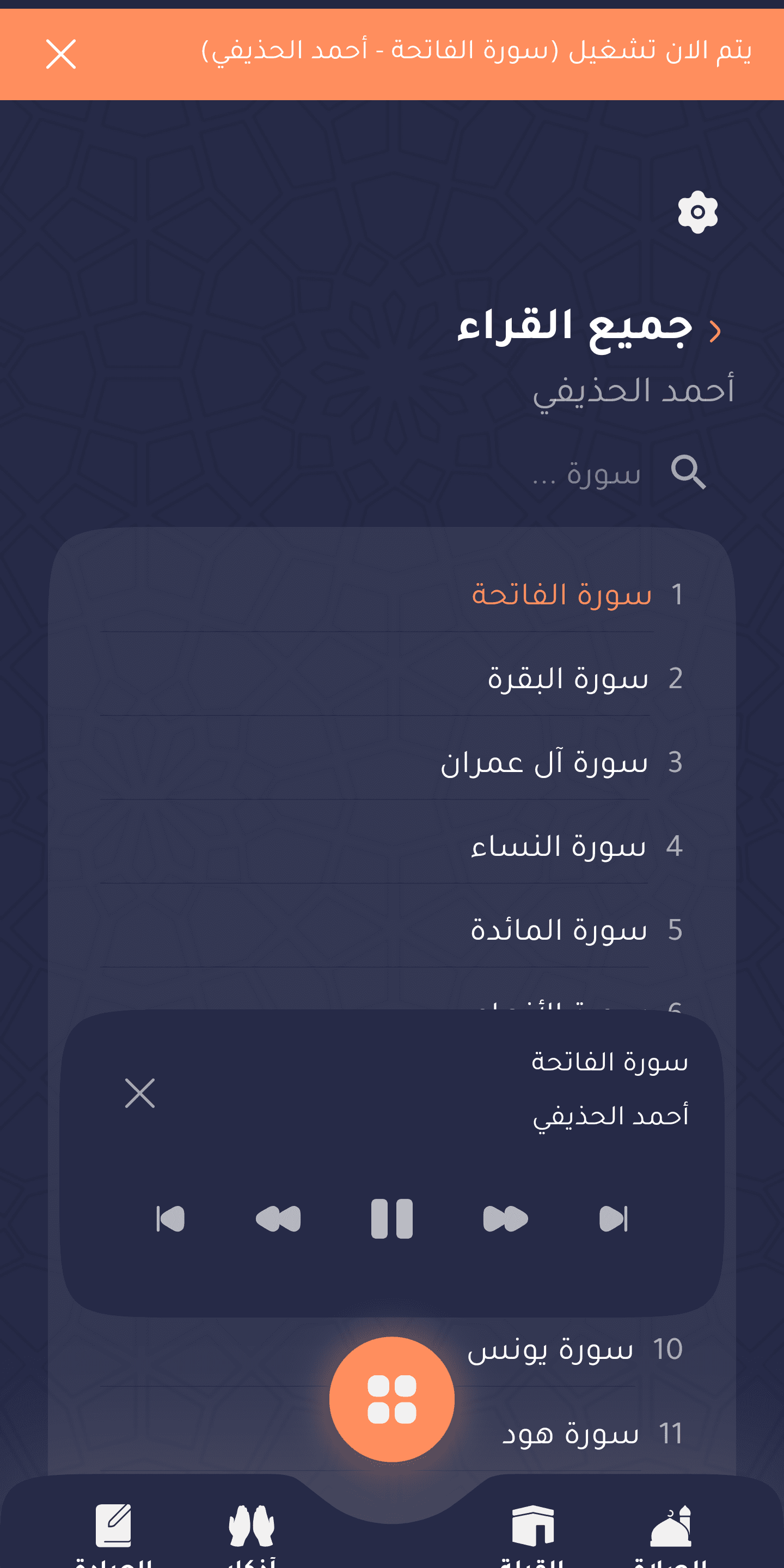
Task: Play سورة آل عمران
Action: (543, 762)
